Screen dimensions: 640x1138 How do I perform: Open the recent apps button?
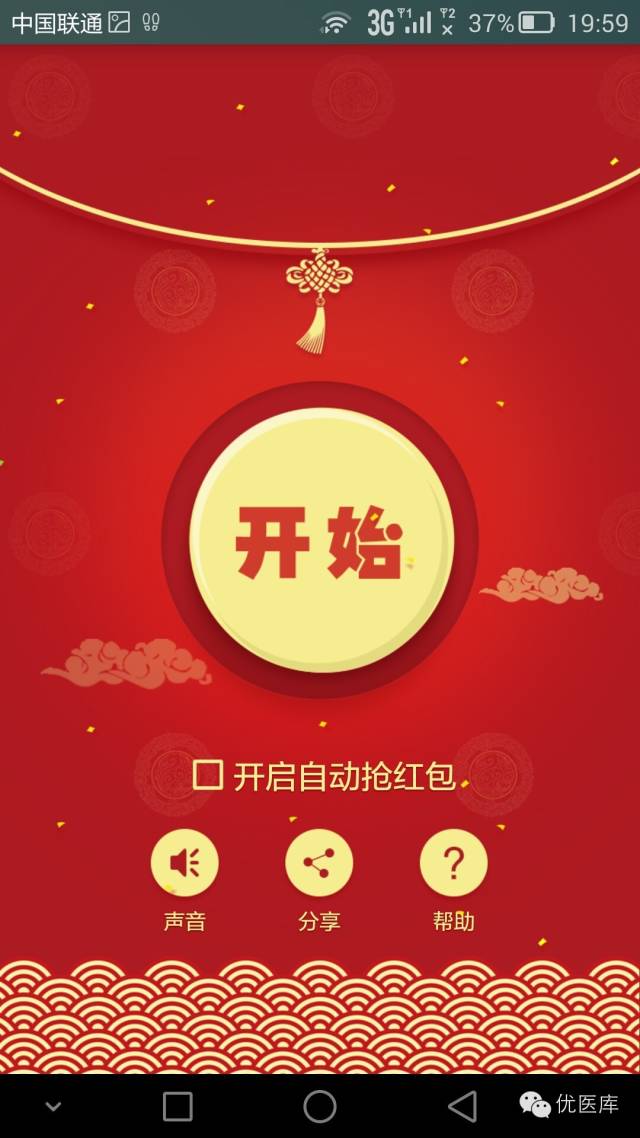(x=178, y=1105)
